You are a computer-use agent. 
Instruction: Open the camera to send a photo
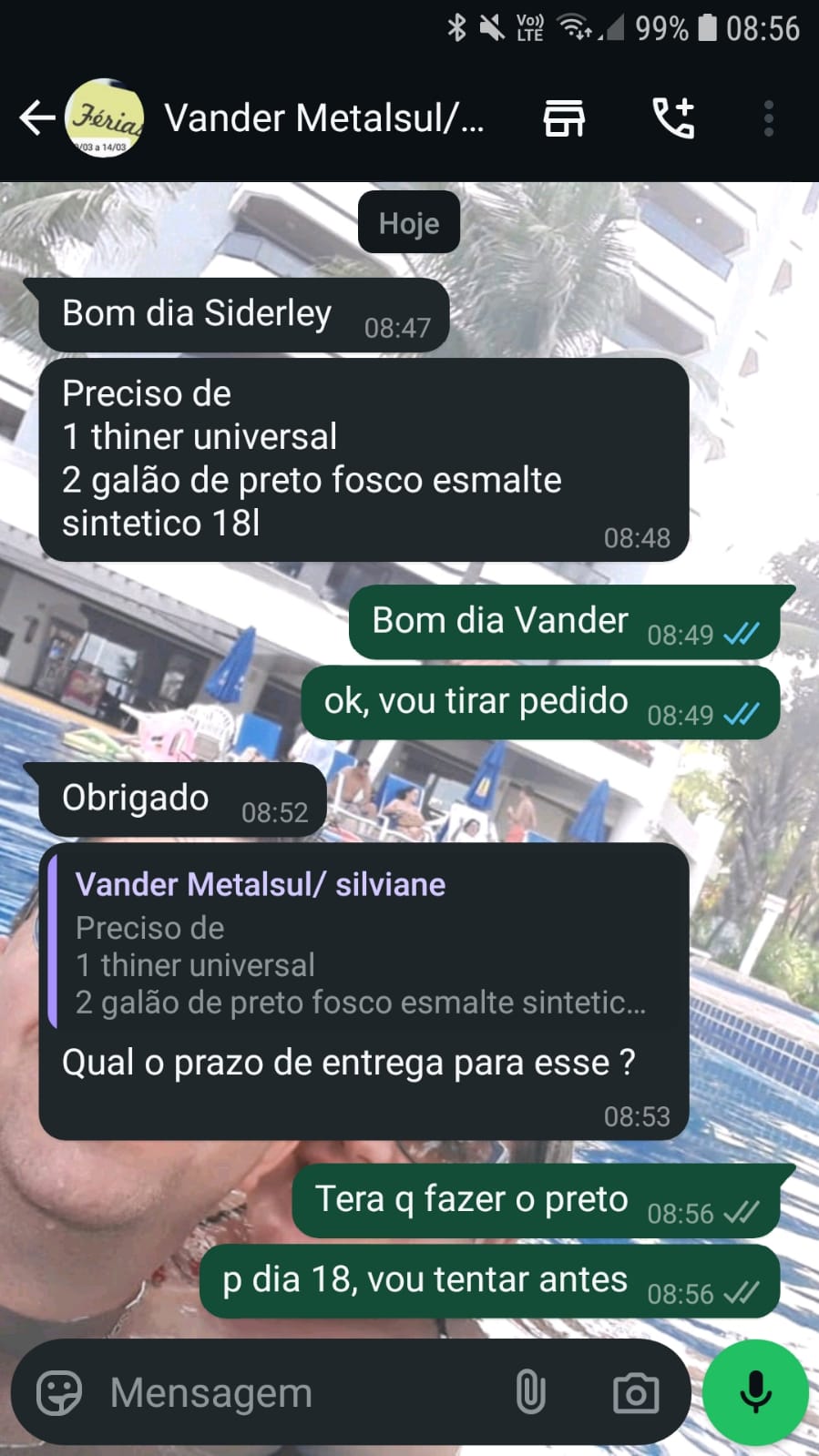636,1392
